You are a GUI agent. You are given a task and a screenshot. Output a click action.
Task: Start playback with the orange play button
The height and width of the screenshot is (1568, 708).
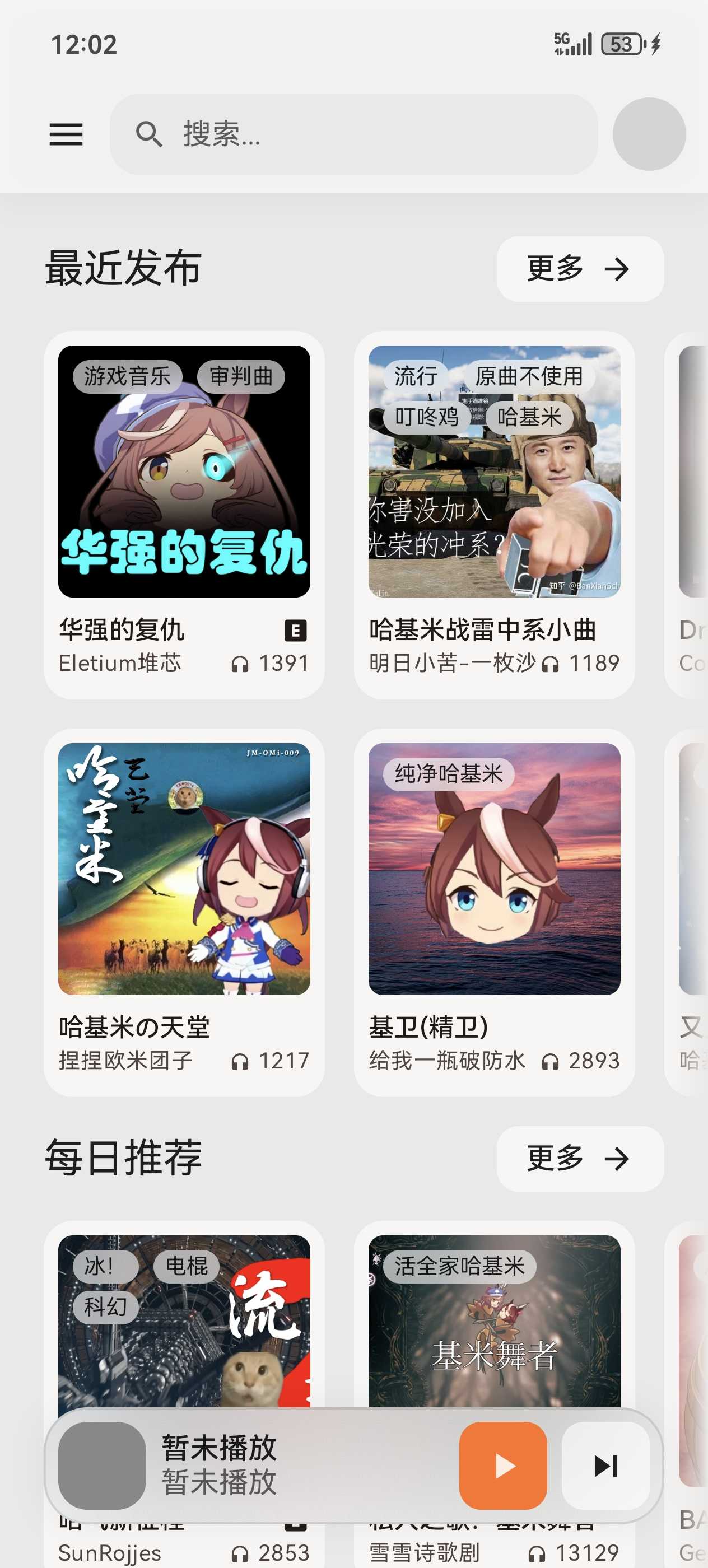[503, 1465]
